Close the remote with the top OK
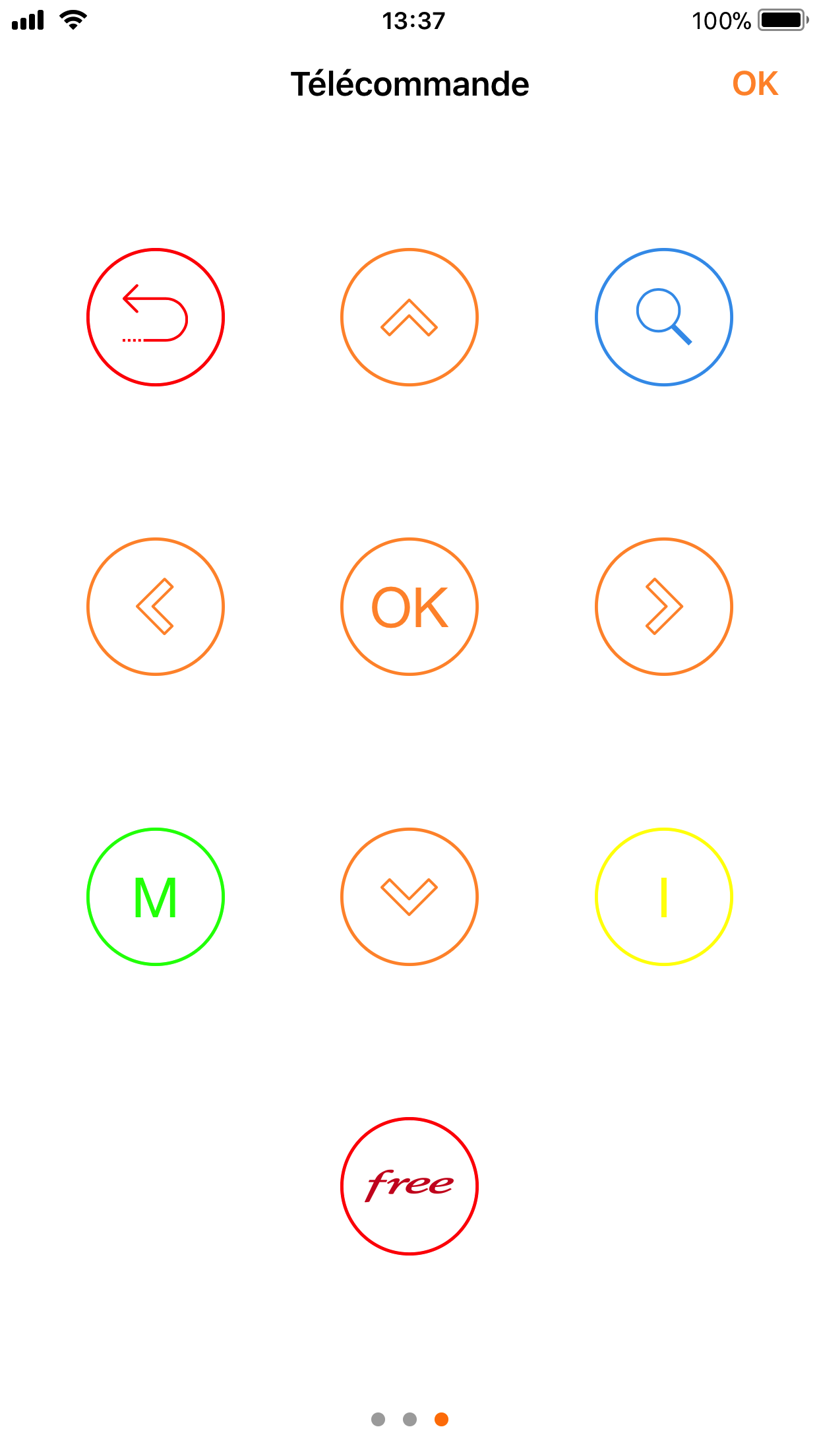Screen dimensions: 819x1456 pos(755,84)
